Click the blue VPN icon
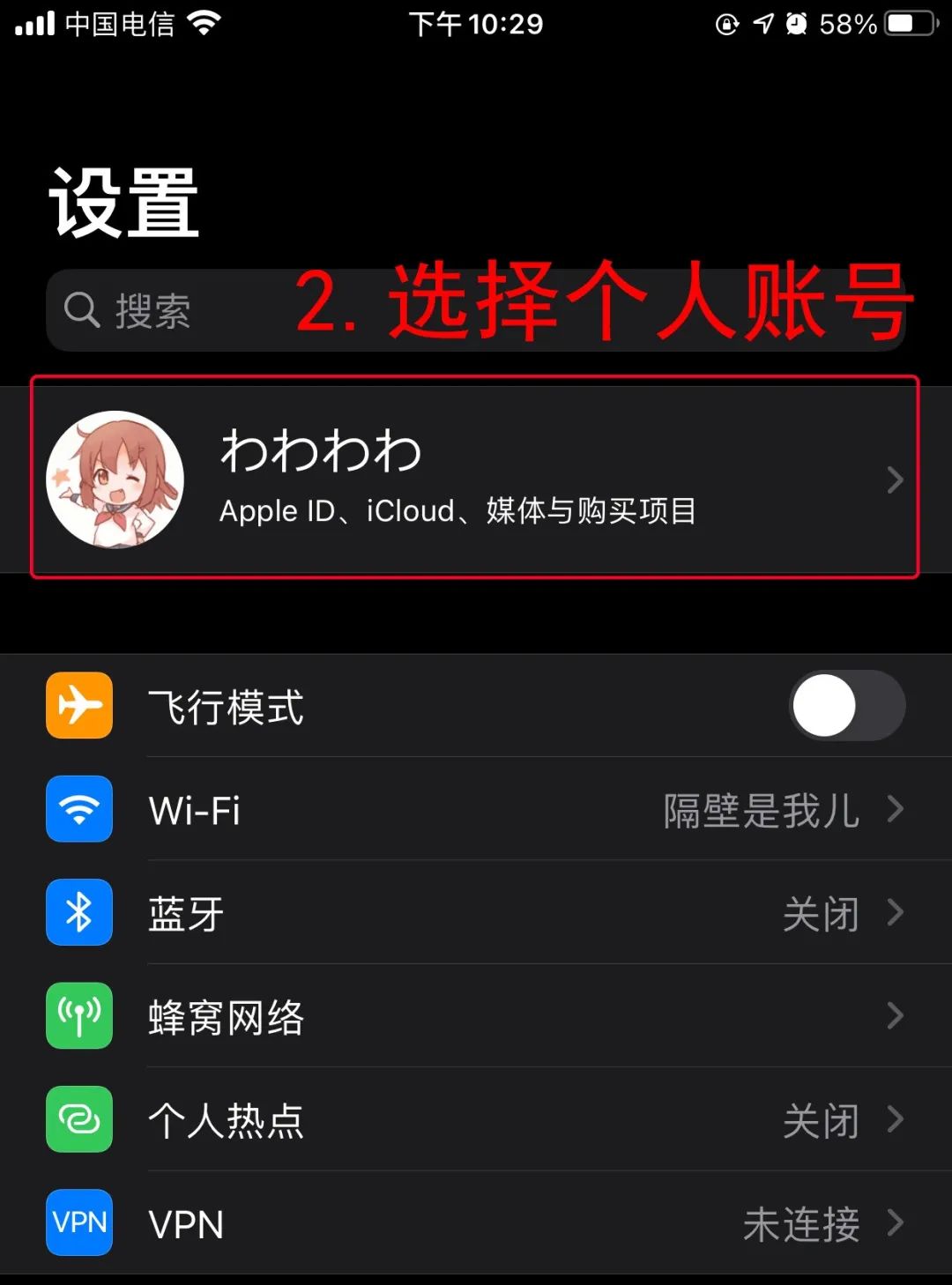952x1285 pixels. pyautogui.click(x=78, y=1223)
